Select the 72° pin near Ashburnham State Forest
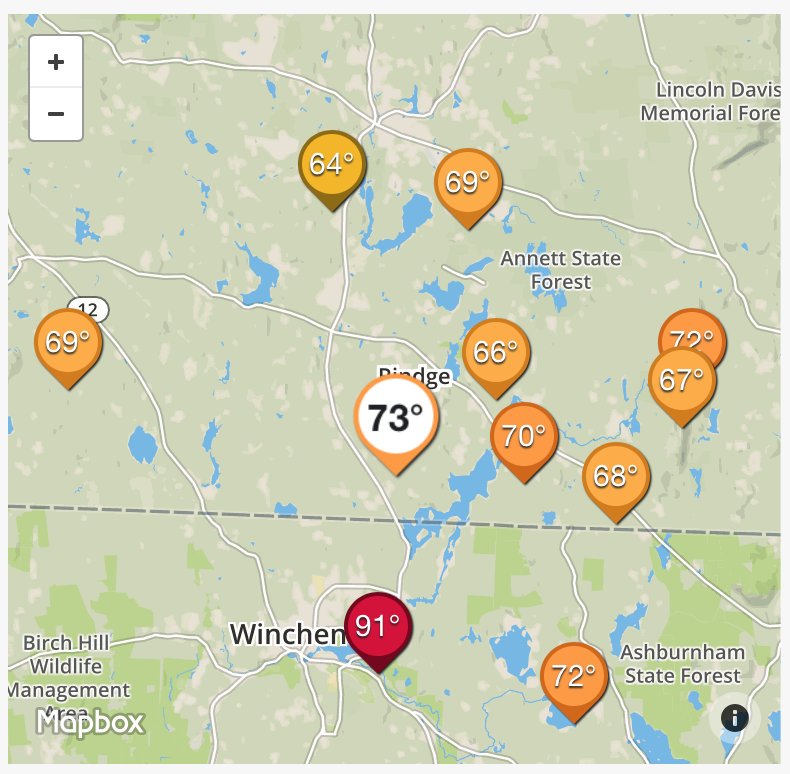This screenshot has width=790, height=774. coord(574,678)
